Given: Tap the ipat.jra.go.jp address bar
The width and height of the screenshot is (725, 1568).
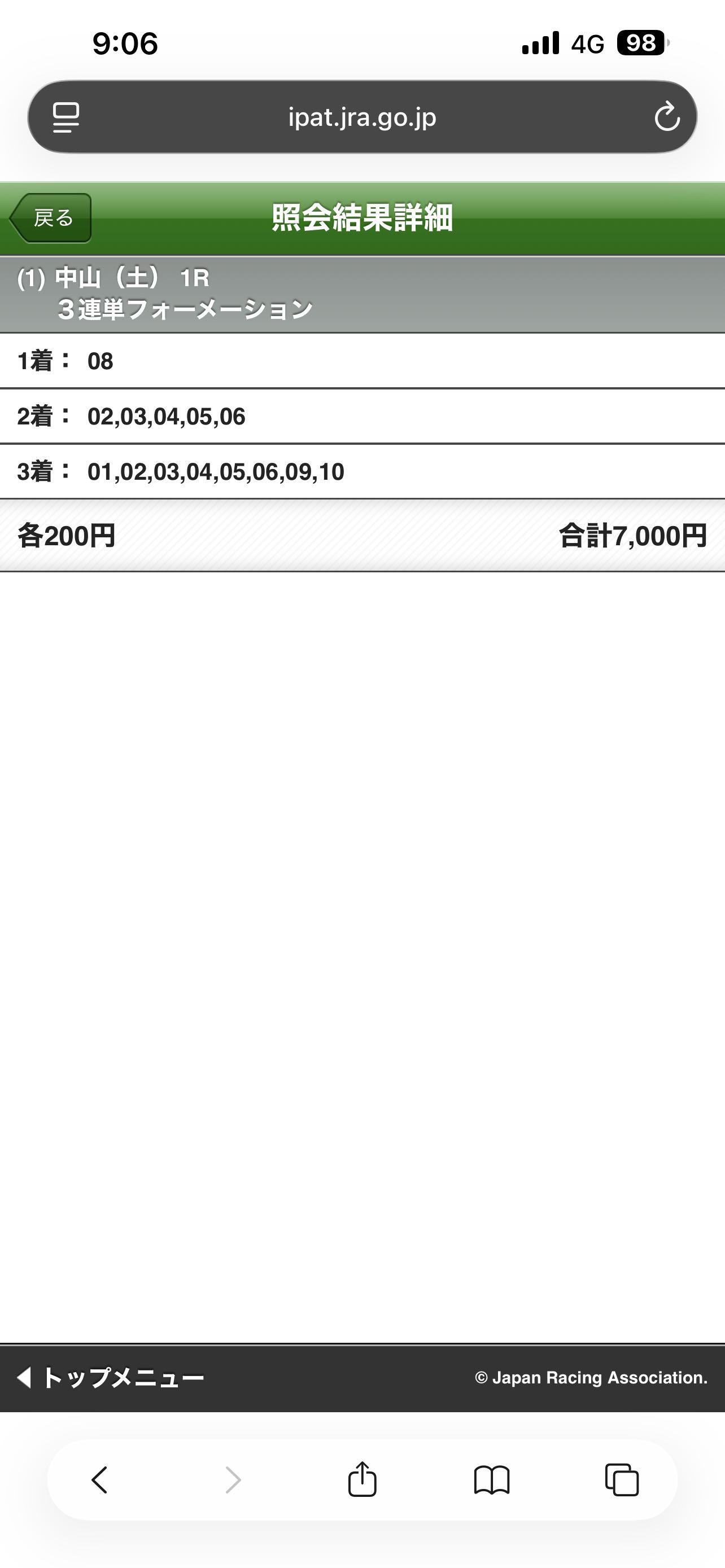Looking at the screenshot, I should (x=362, y=117).
